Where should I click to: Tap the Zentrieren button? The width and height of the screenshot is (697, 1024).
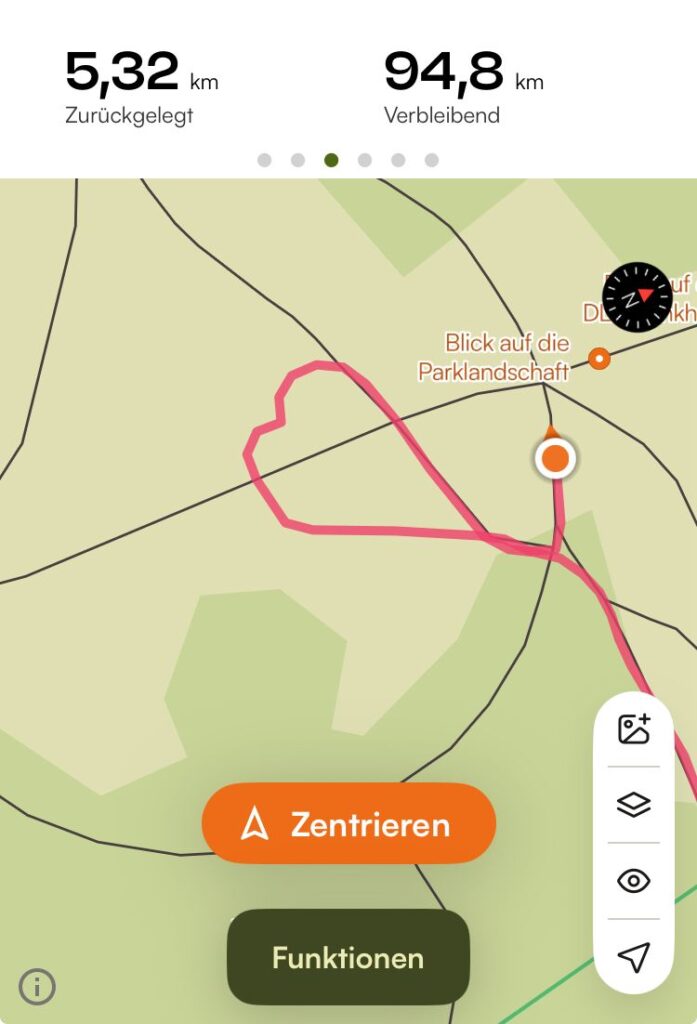(x=348, y=824)
